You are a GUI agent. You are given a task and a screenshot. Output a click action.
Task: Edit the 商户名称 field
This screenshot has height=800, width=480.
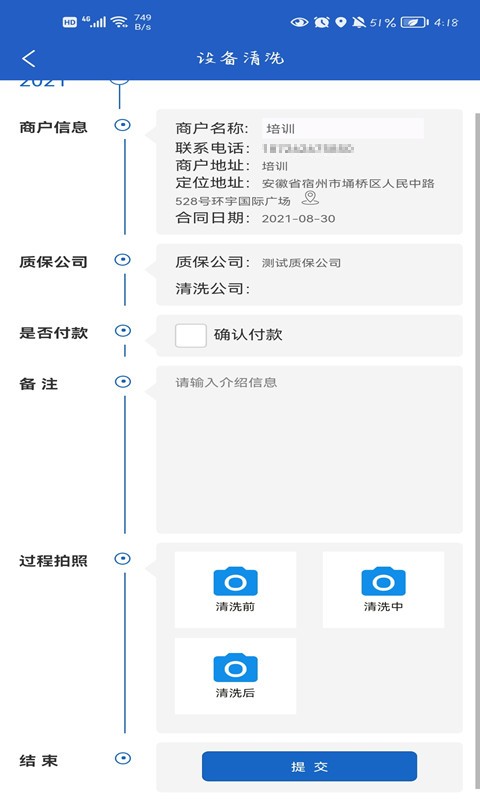pyautogui.click(x=343, y=128)
